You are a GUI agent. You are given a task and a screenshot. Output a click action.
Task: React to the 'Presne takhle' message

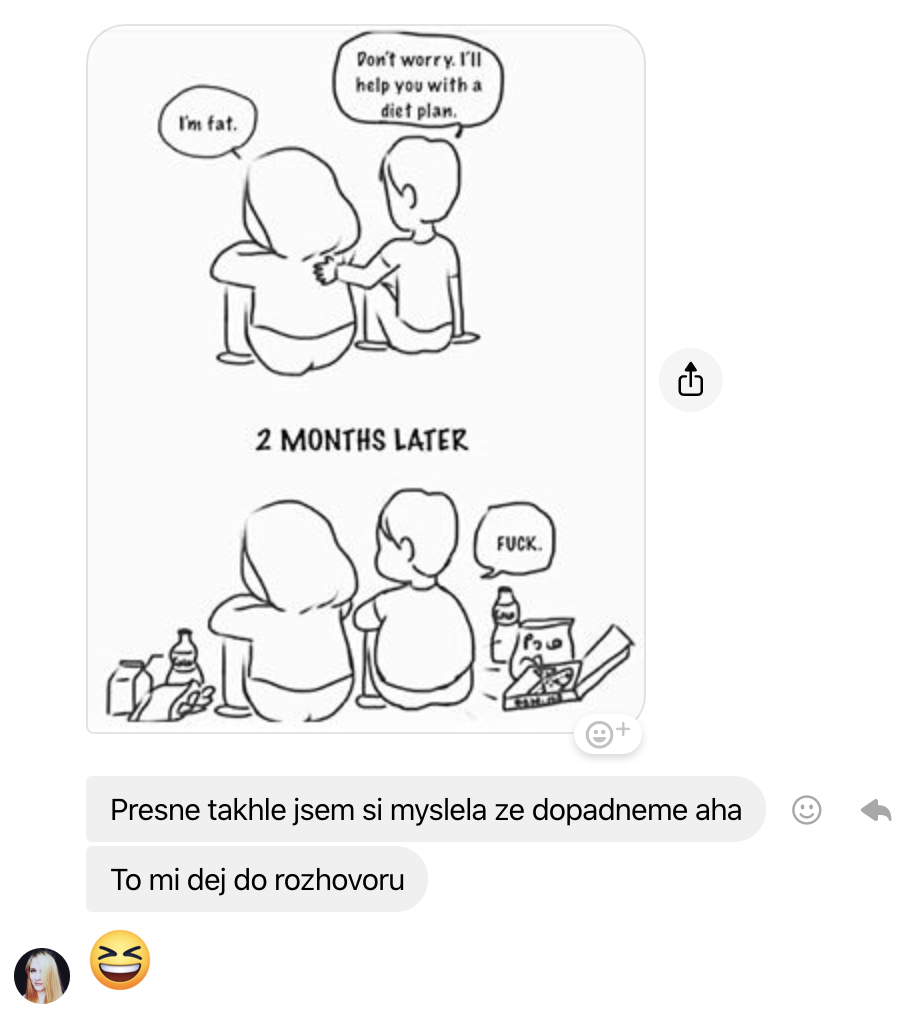tap(806, 810)
